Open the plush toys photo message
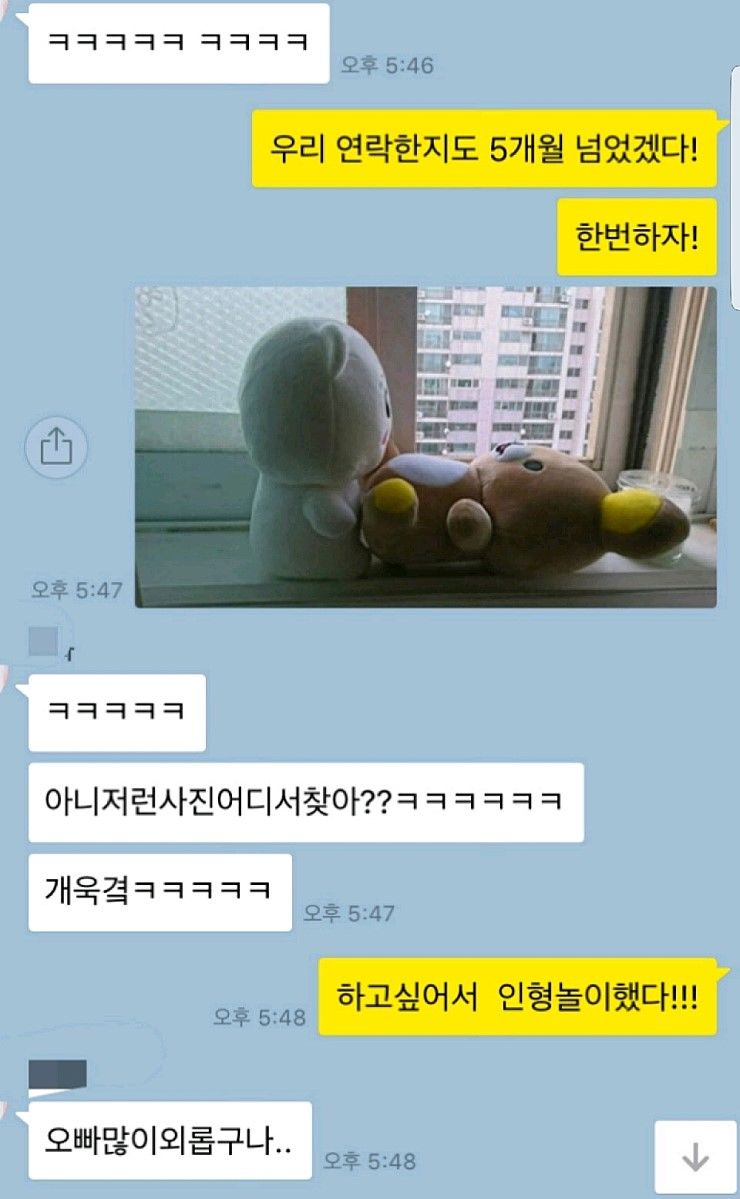740x1199 pixels. (425, 447)
